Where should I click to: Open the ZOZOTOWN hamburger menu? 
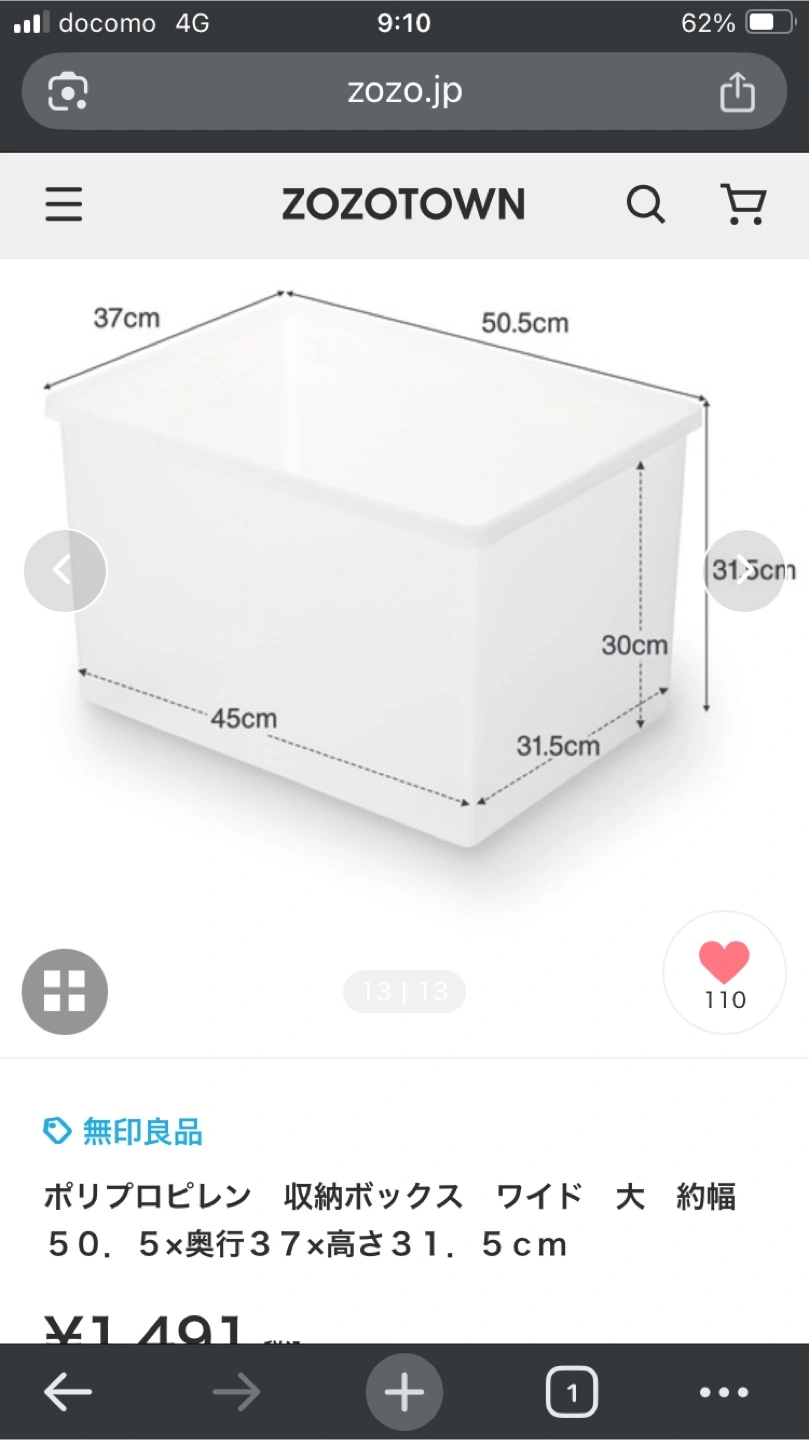click(64, 205)
